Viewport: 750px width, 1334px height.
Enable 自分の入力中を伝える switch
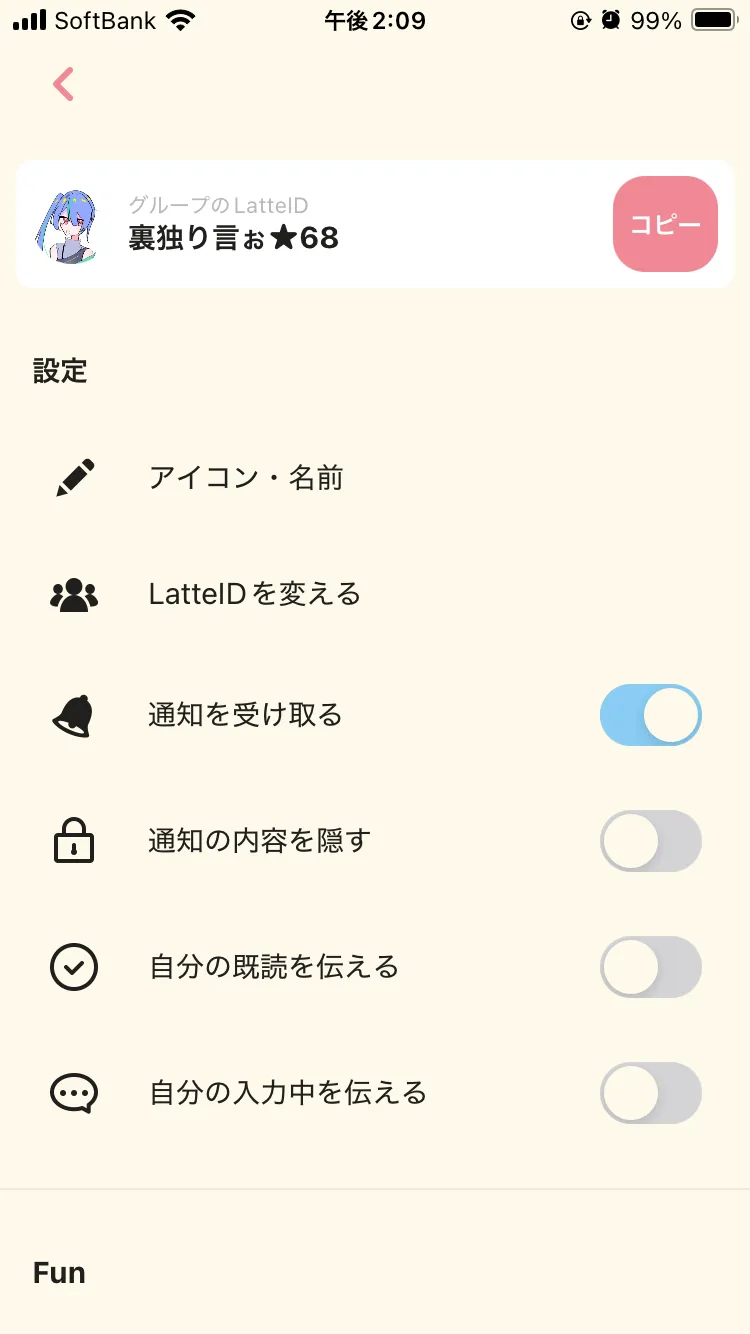tap(650, 1093)
